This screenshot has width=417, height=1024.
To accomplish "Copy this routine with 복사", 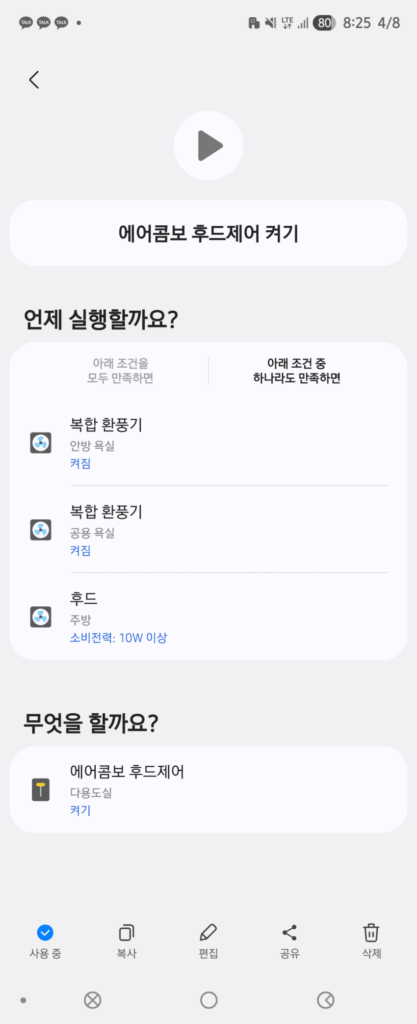I will point(127,941).
